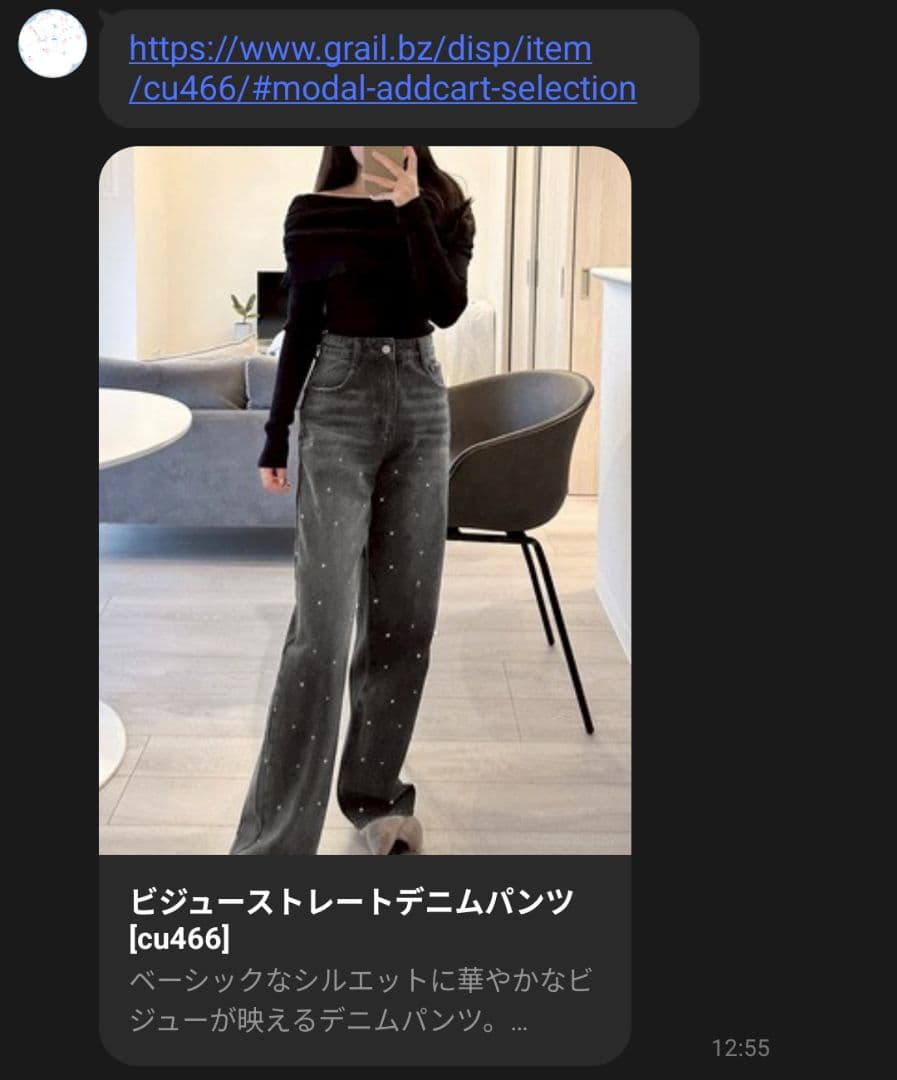Open the sender's profile avatar
The height and width of the screenshot is (1080, 897).
(x=53, y=44)
